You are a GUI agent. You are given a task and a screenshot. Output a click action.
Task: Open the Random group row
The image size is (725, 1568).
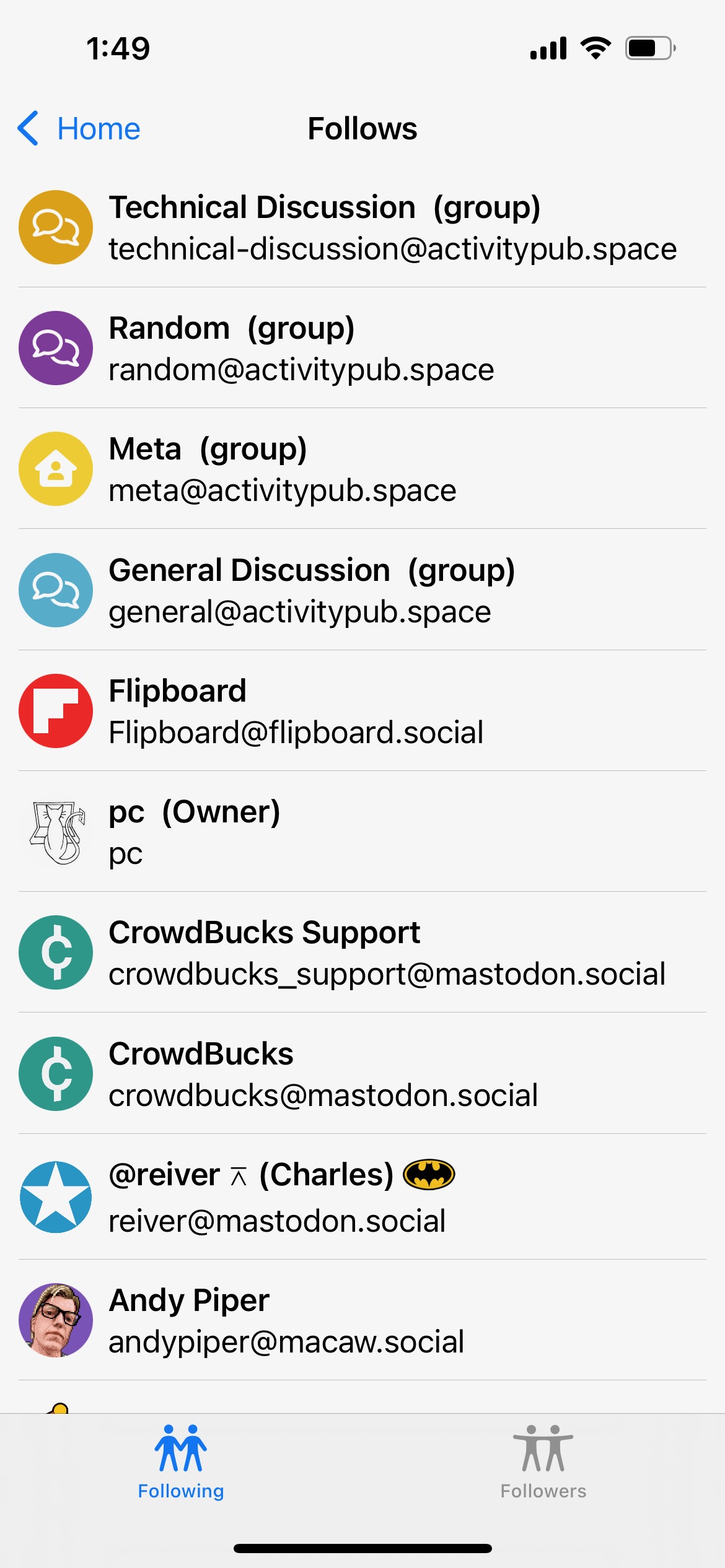click(x=362, y=348)
